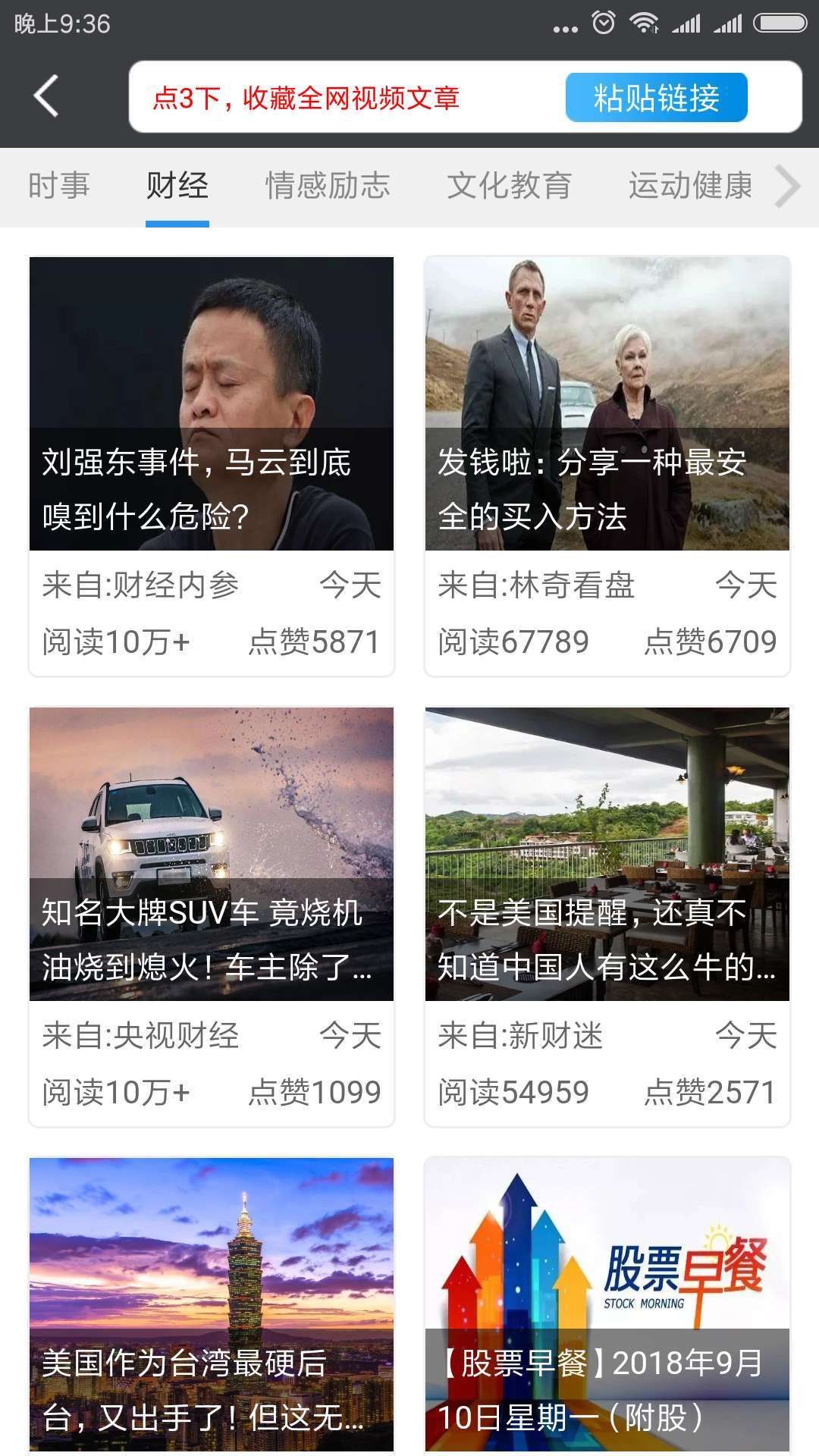The height and width of the screenshot is (1456, 819).
Task: Tap the SUV article thumbnail
Action: click(x=211, y=849)
